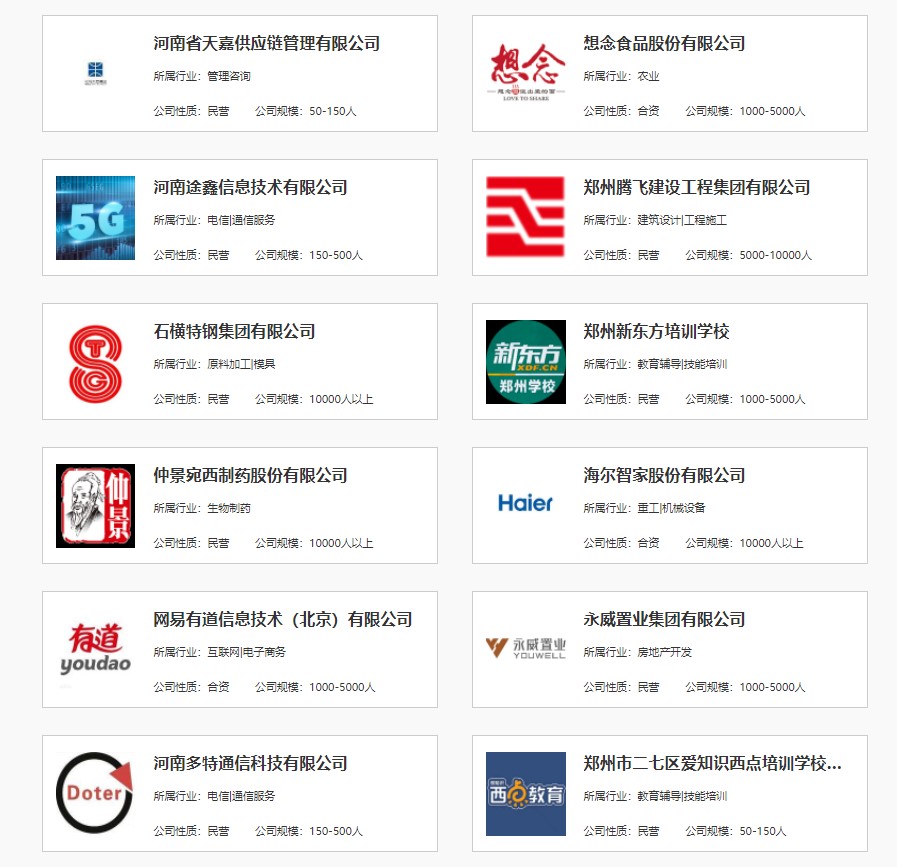Open 河南省天嘉供应链管理有限公司 company card
This screenshot has width=897, height=867.
[266, 44]
